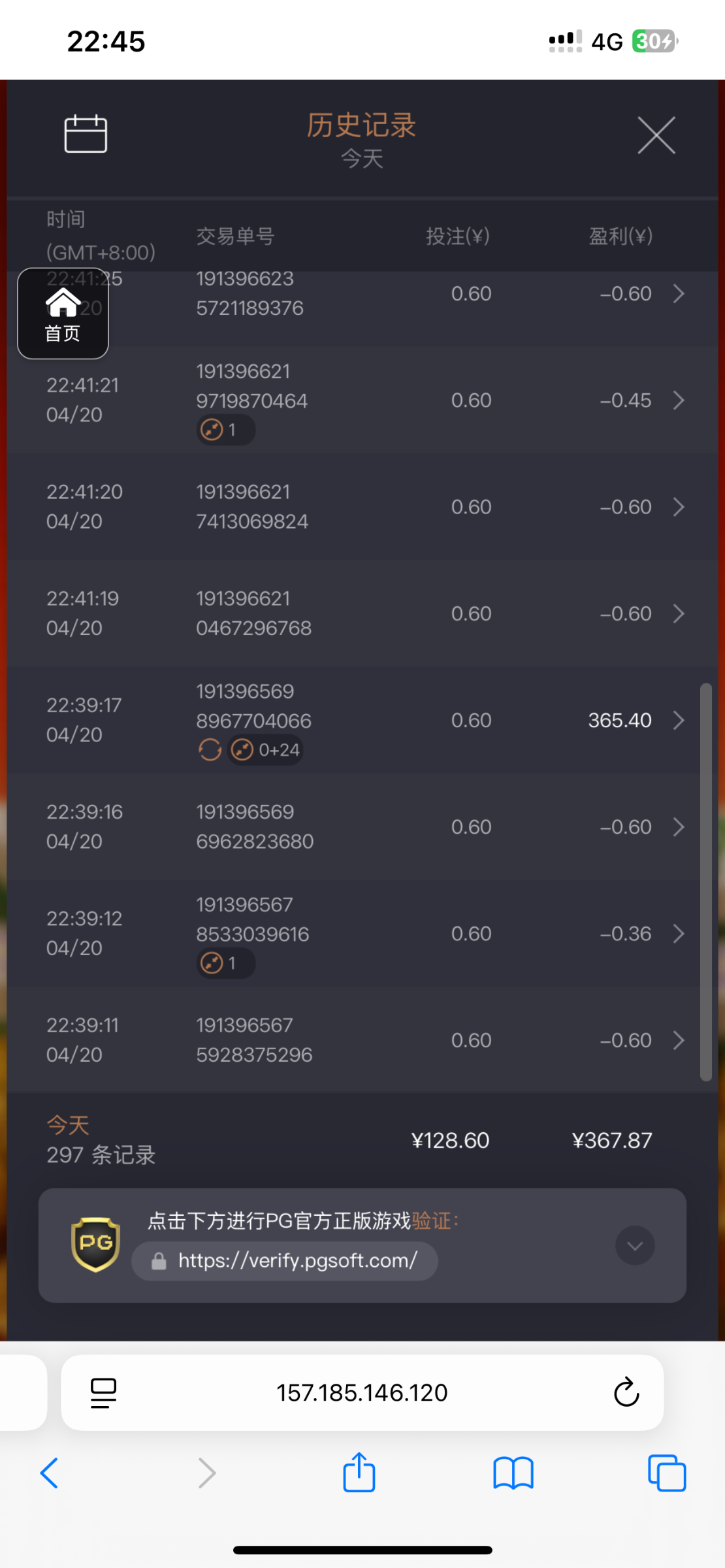Show all open browser tabs

[666, 1473]
